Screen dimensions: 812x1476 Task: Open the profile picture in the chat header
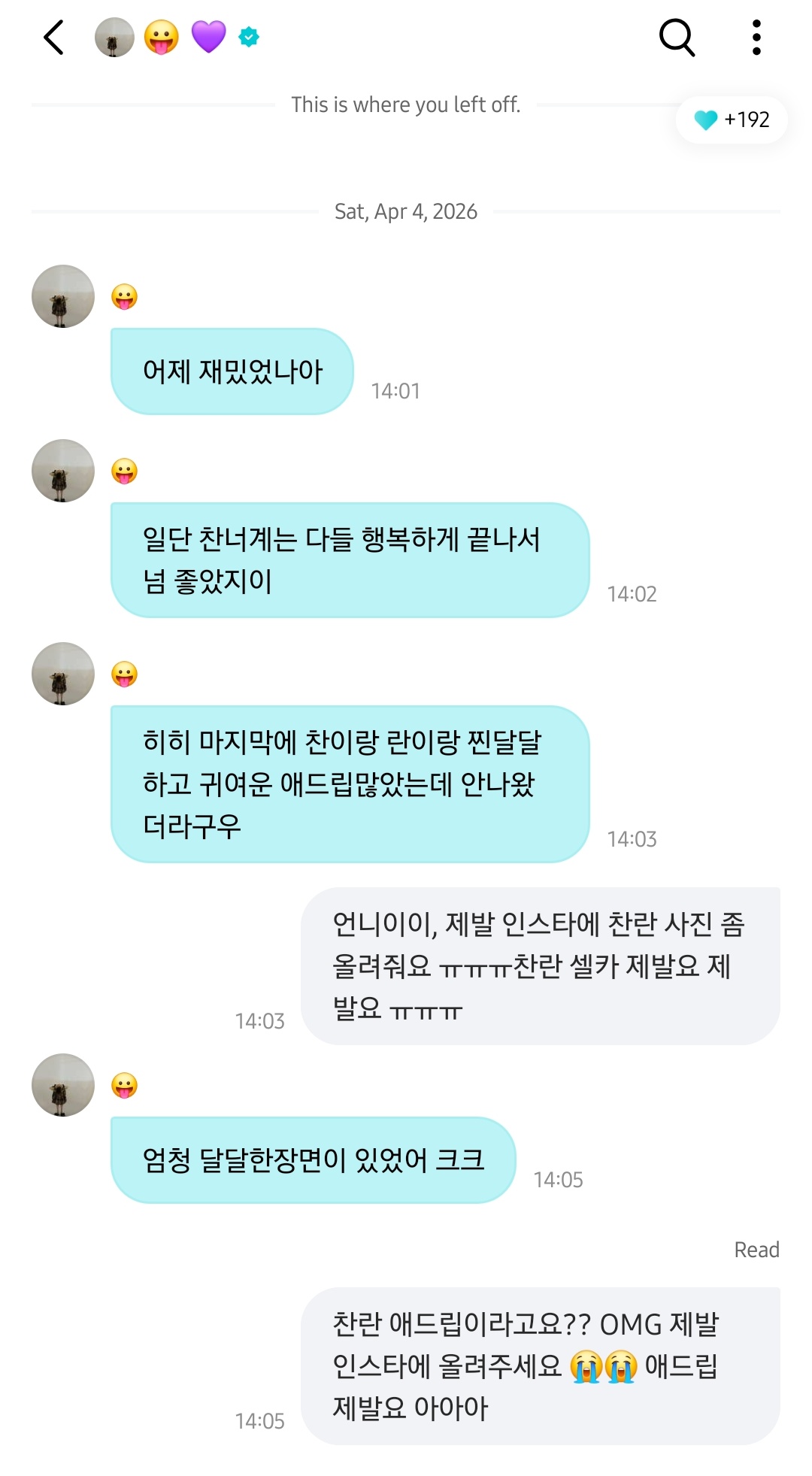pos(113,38)
